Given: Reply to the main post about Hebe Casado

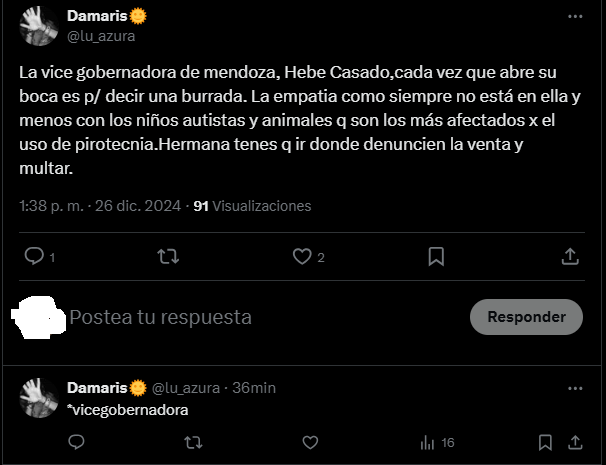Looking at the screenshot, I should point(34,257).
